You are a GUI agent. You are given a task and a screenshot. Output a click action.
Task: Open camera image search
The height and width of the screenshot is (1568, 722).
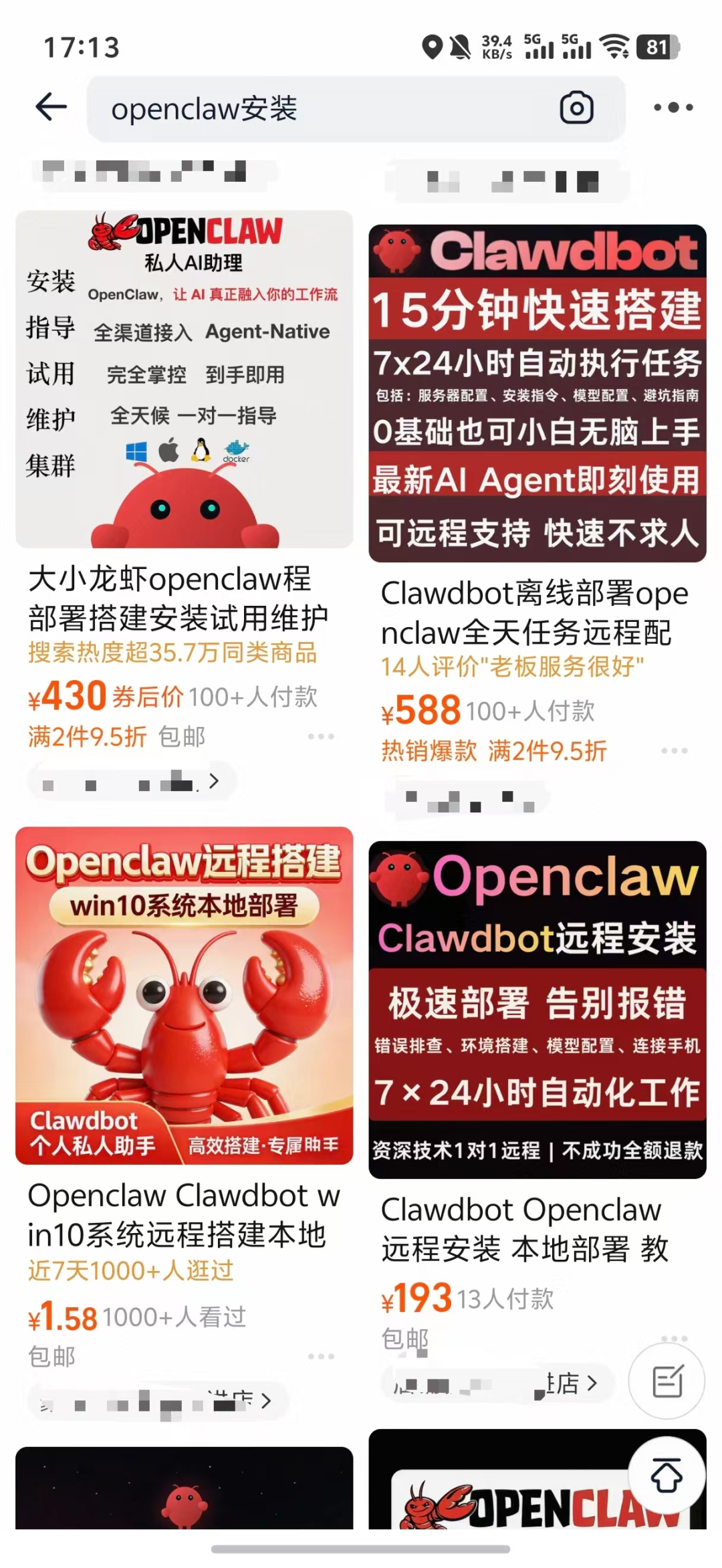(576, 108)
